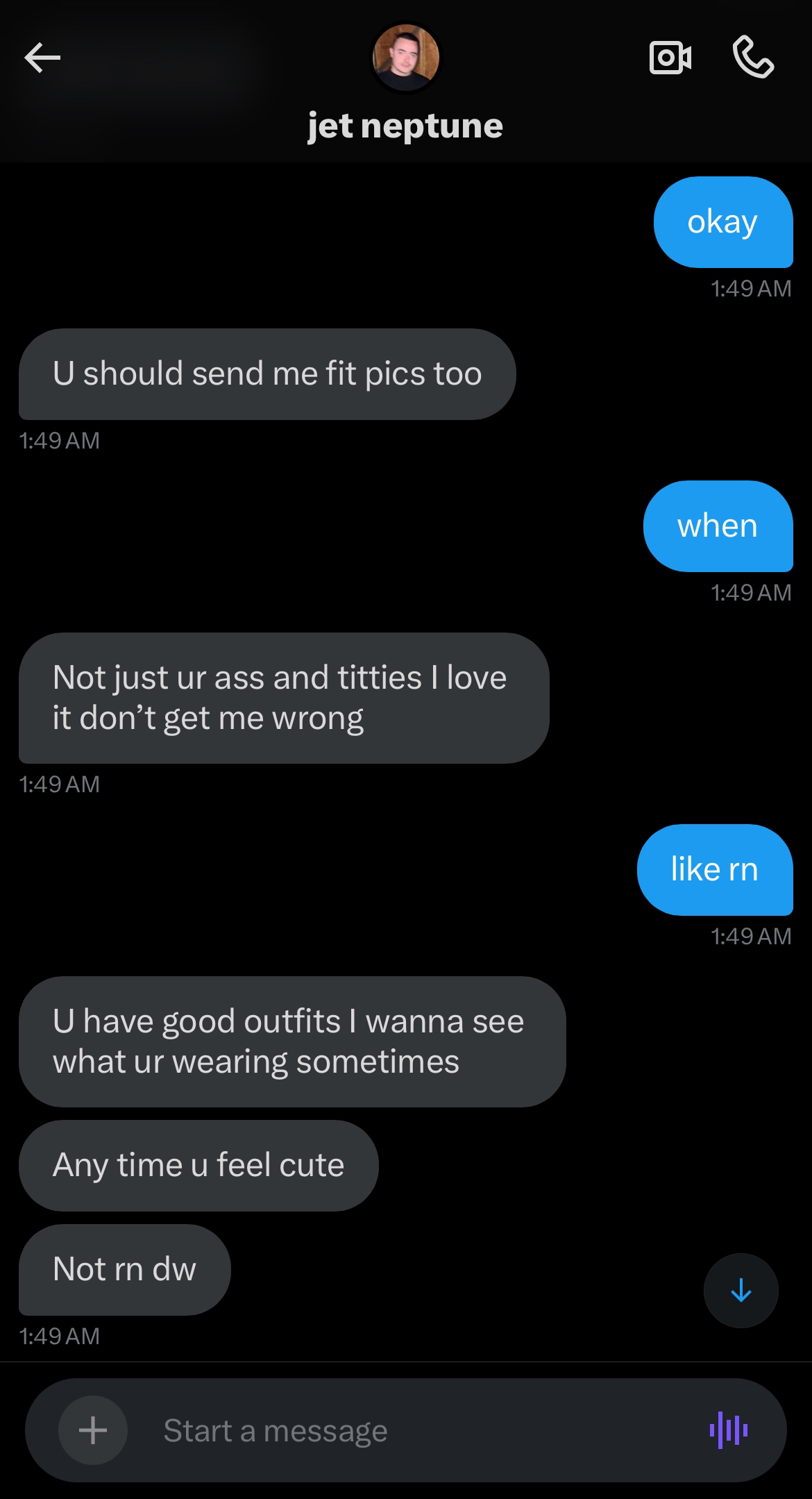Jump to the latest message arrow
812x1499 pixels.
click(741, 1290)
